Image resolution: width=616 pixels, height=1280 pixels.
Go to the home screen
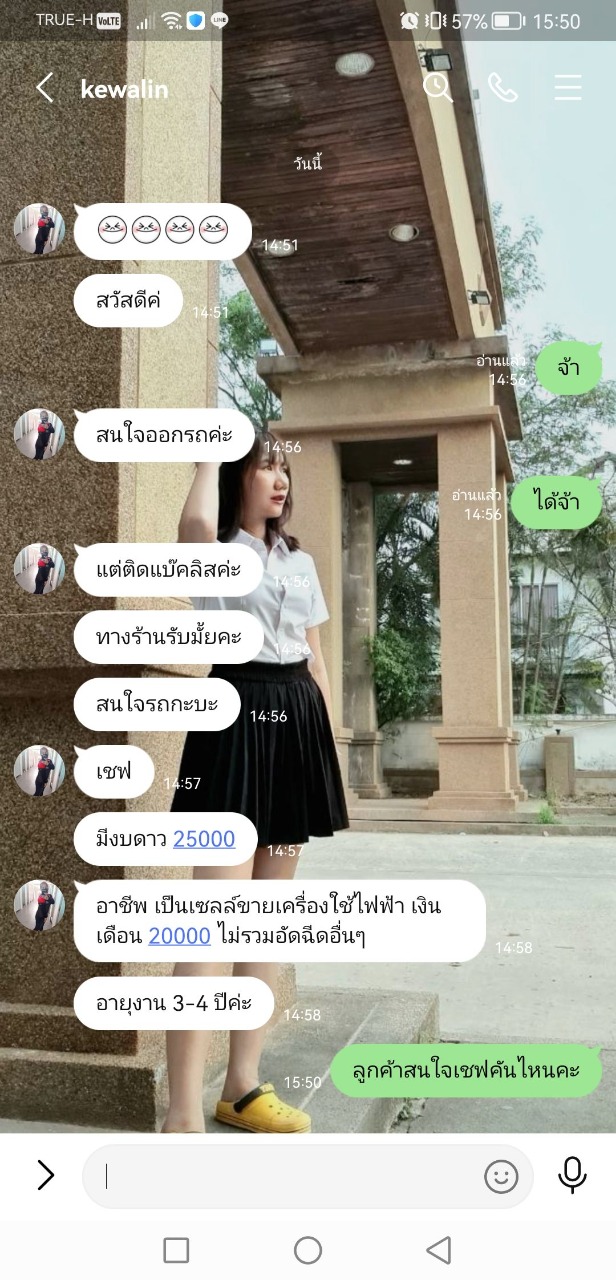click(307, 1250)
